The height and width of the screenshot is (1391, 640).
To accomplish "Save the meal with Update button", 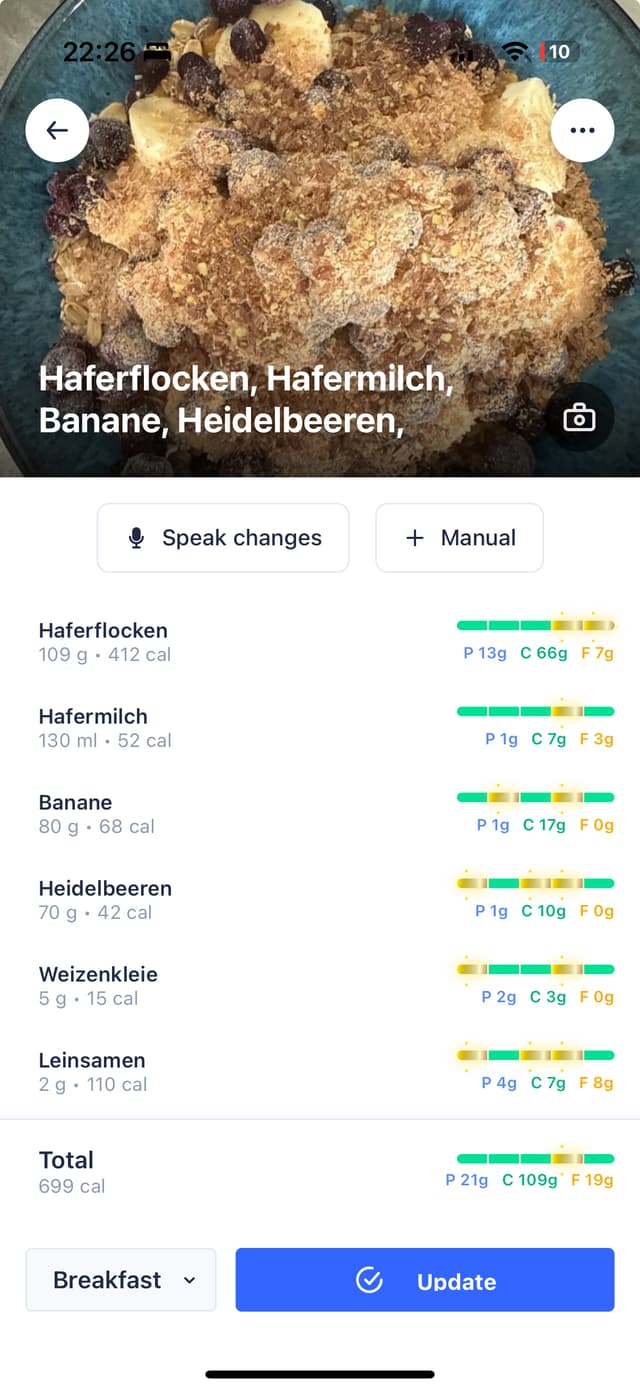I will [425, 1280].
